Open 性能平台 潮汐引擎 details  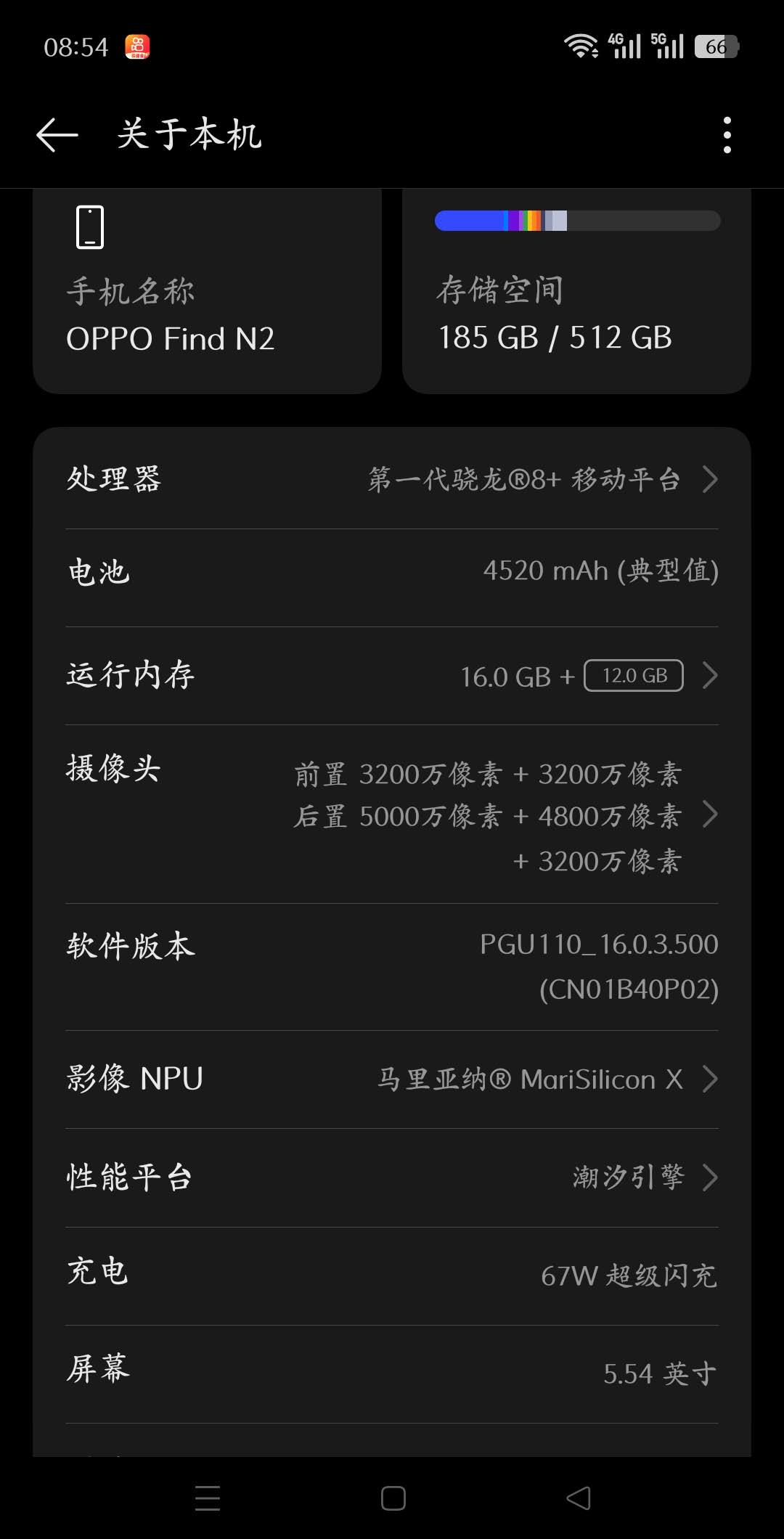click(x=392, y=1177)
